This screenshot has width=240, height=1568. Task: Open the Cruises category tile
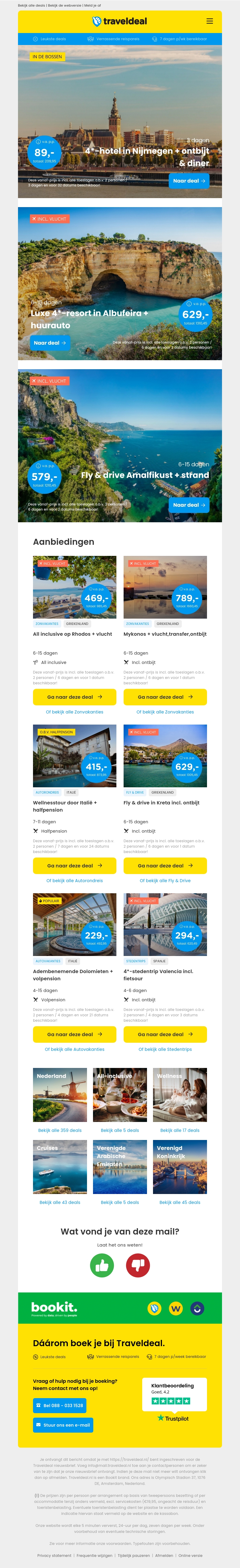tap(60, 1167)
